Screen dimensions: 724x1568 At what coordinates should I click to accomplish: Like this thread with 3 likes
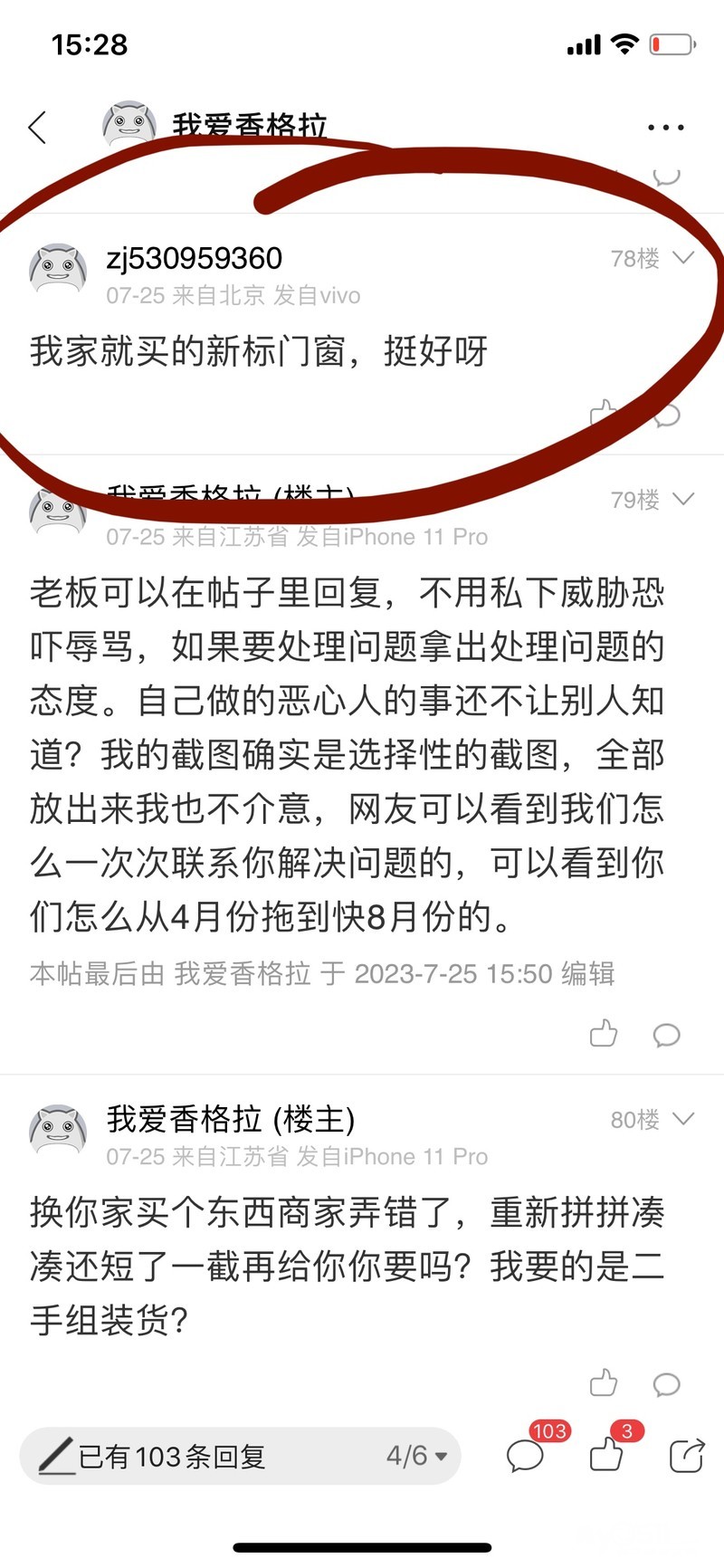point(606,1456)
